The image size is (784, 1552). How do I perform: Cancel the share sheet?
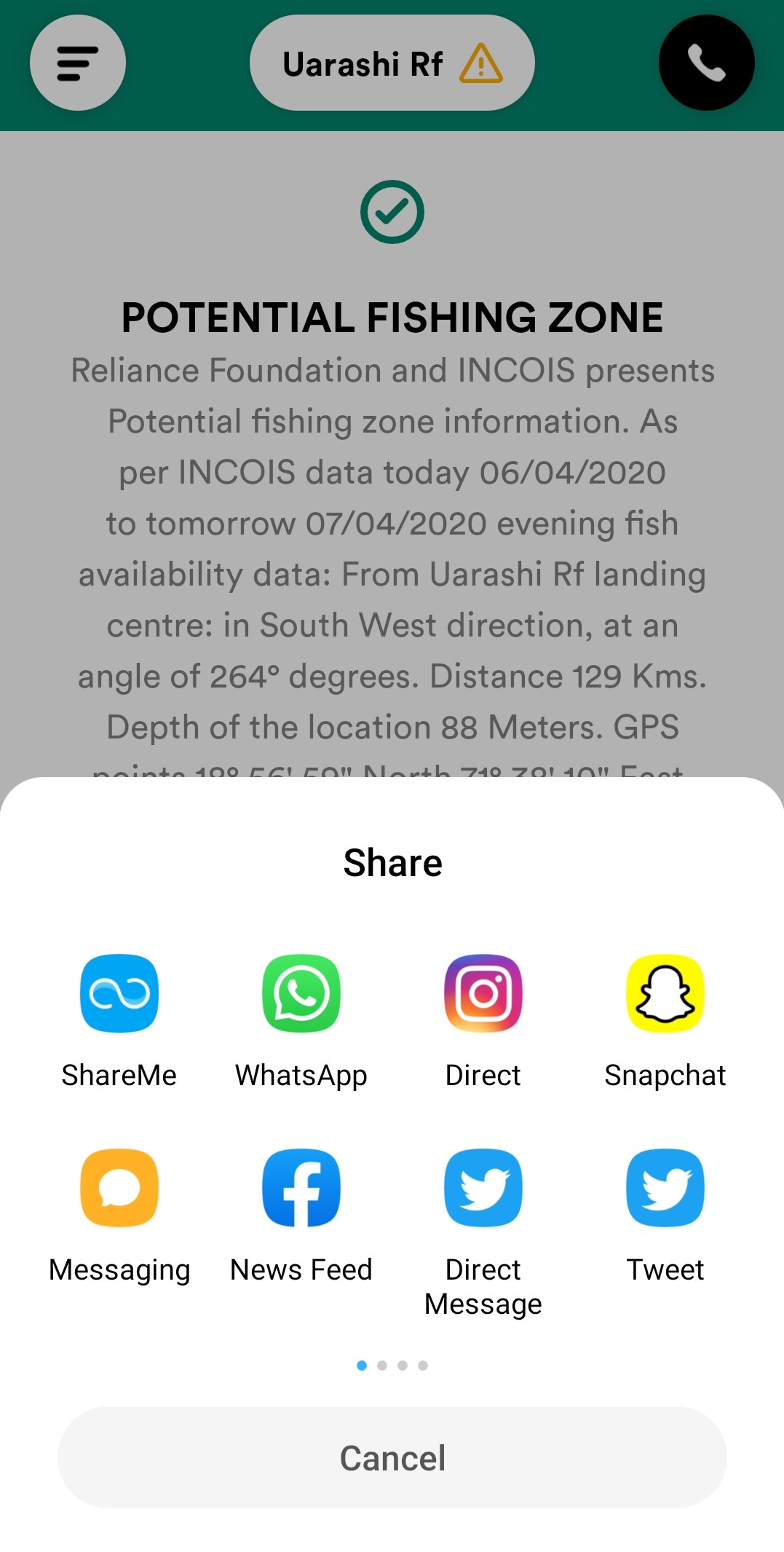pos(392,1457)
